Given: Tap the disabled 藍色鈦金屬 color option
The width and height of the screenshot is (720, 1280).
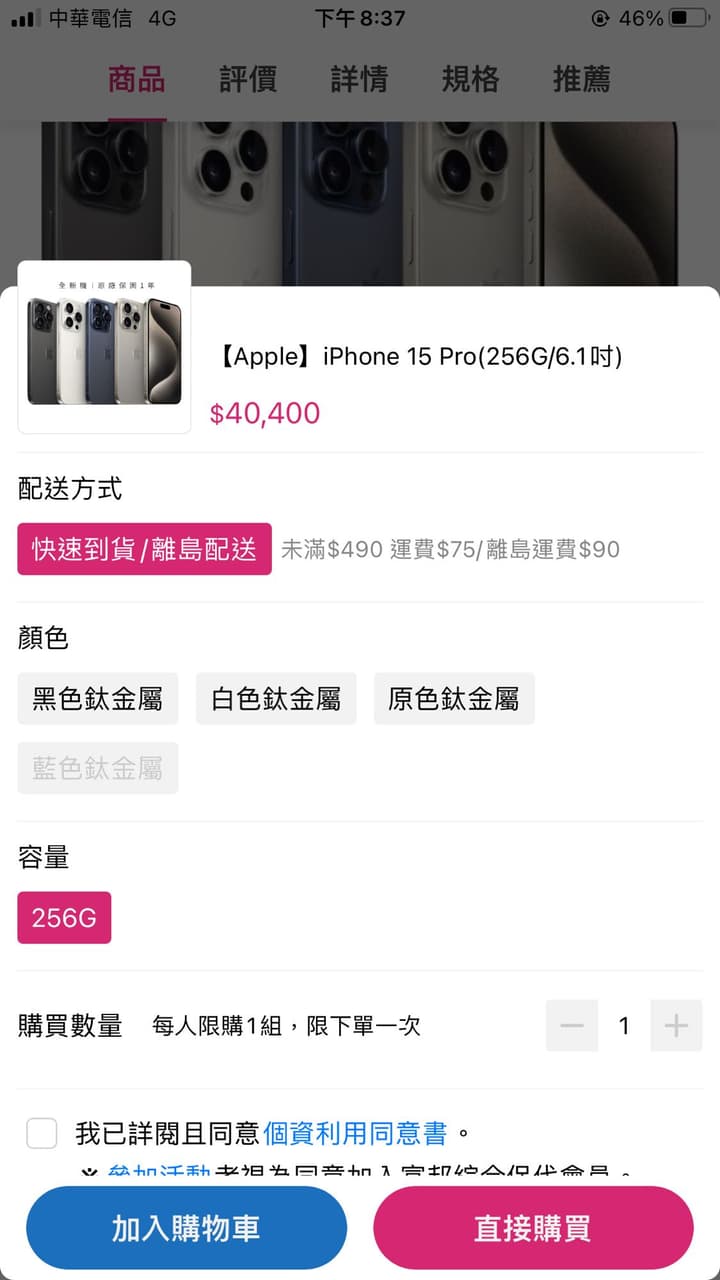Looking at the screenshot, I should click(x=97, y=767).
